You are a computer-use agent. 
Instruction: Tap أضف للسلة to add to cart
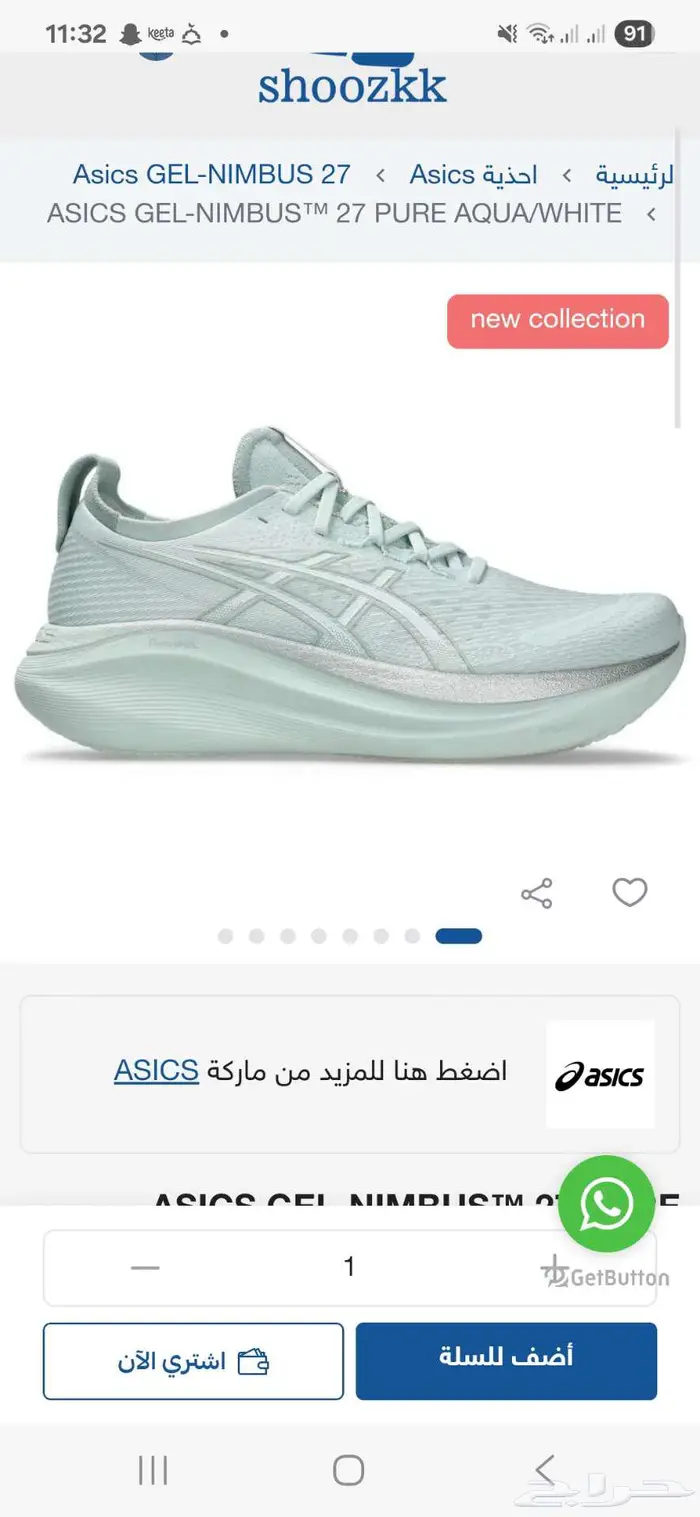[x=506, y=1361]
